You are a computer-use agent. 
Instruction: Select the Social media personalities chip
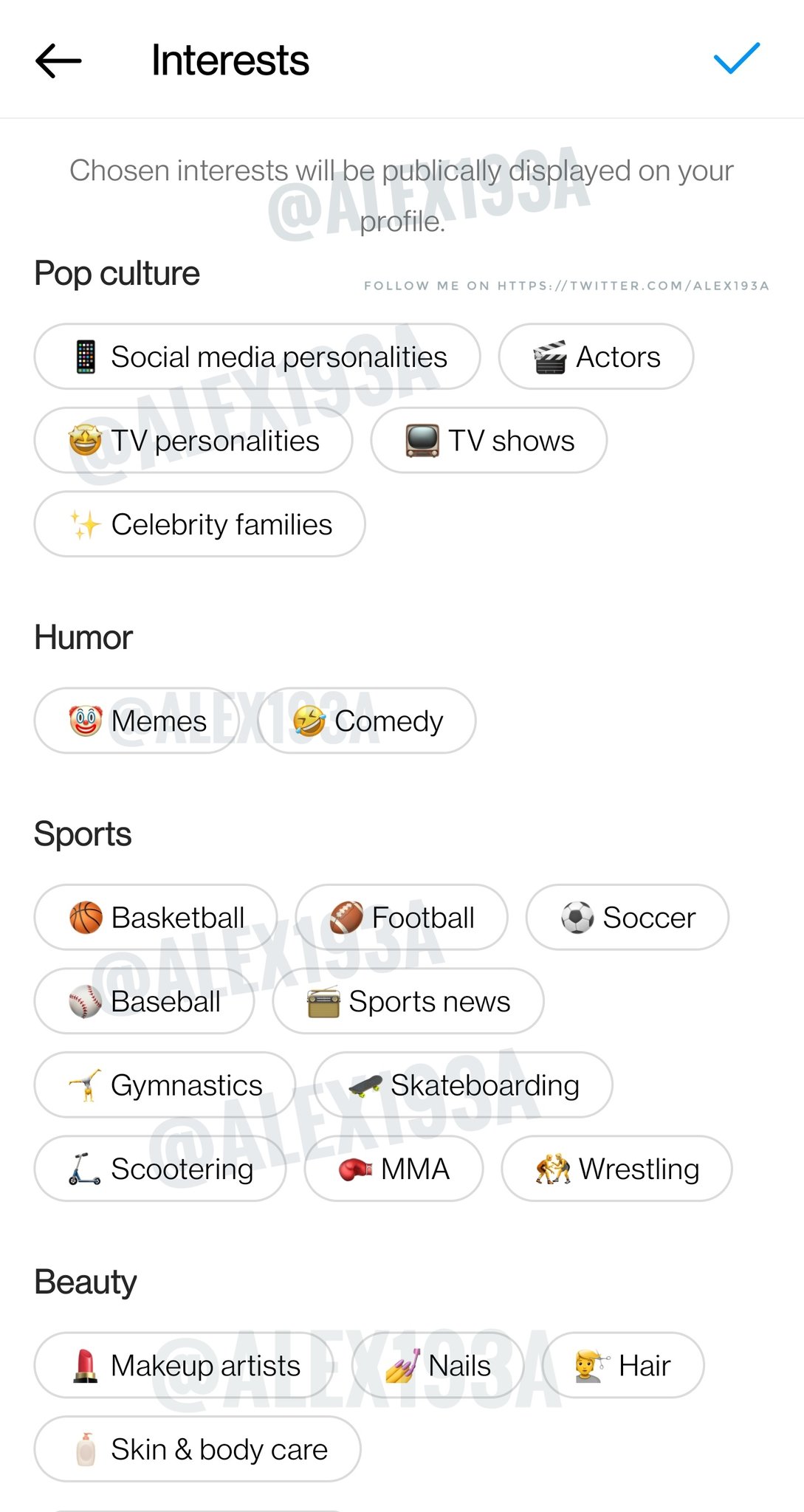pyautogui.click(x=258, y=357)
